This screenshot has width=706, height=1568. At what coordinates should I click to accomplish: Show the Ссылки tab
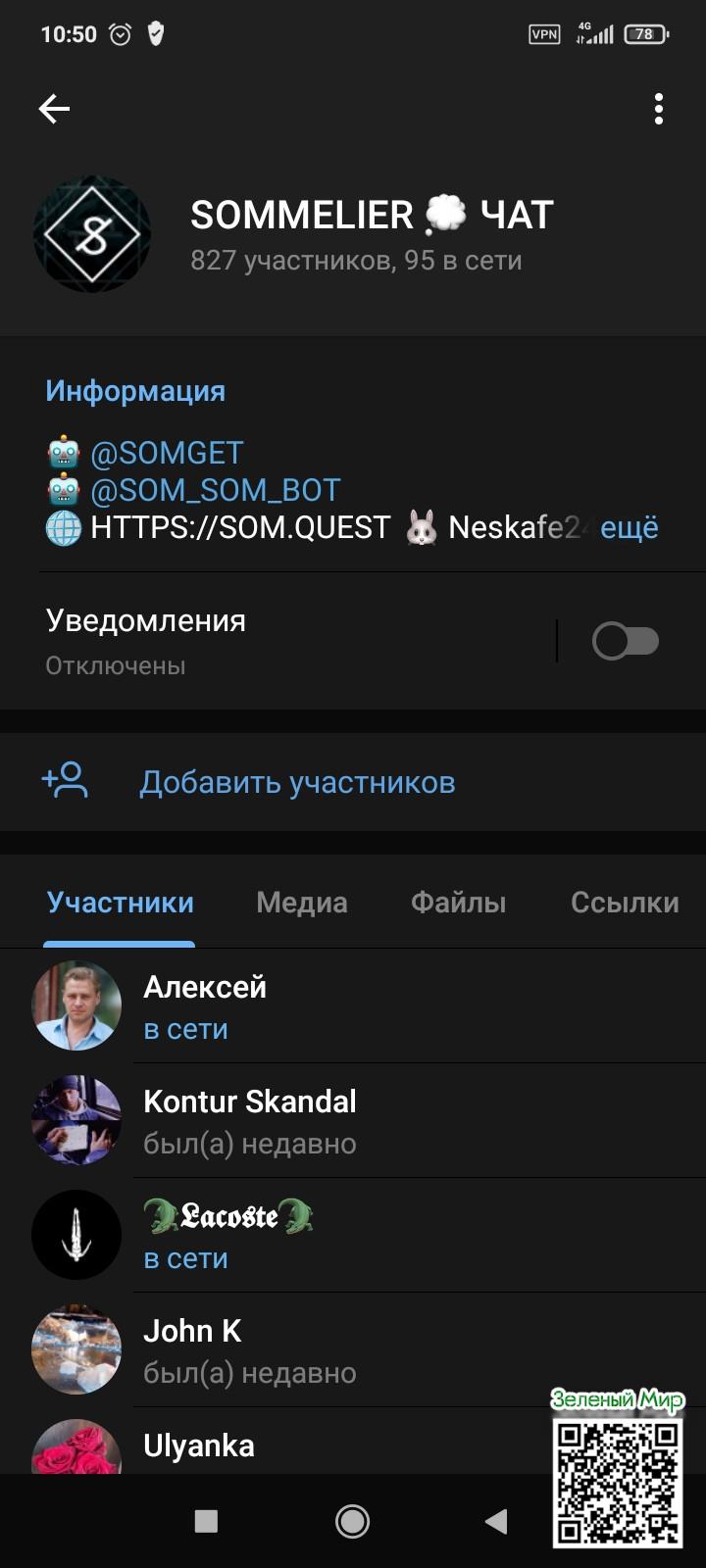(x=625, y=903)
